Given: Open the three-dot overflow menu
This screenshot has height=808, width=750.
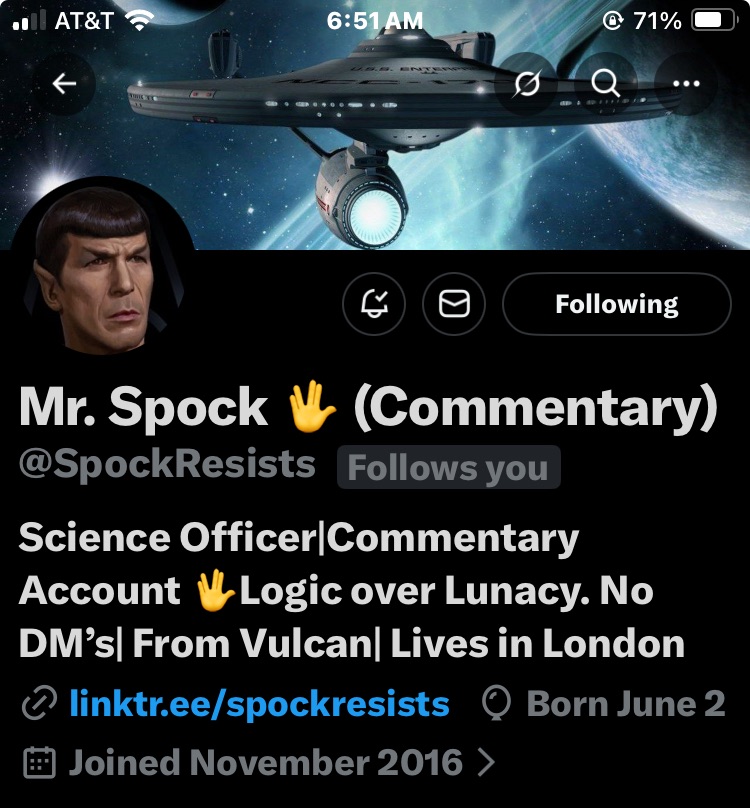Looking at the screenshot, I should pos(685,84).
